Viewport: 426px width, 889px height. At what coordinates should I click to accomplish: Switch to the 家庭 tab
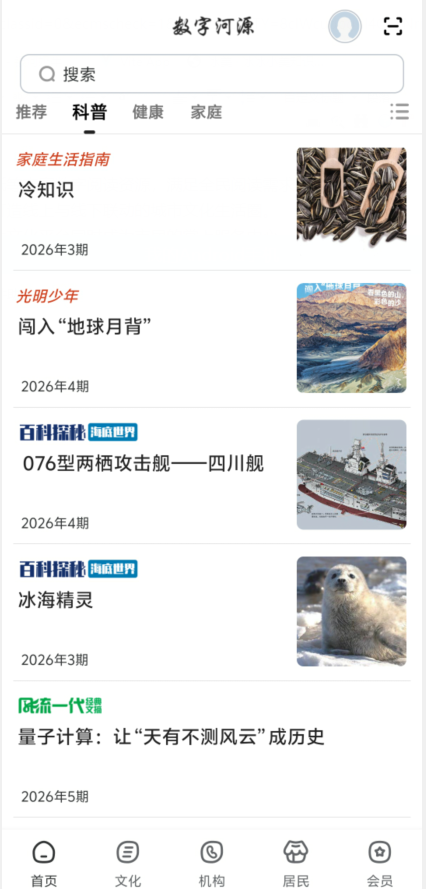click(x=206, y=112)
